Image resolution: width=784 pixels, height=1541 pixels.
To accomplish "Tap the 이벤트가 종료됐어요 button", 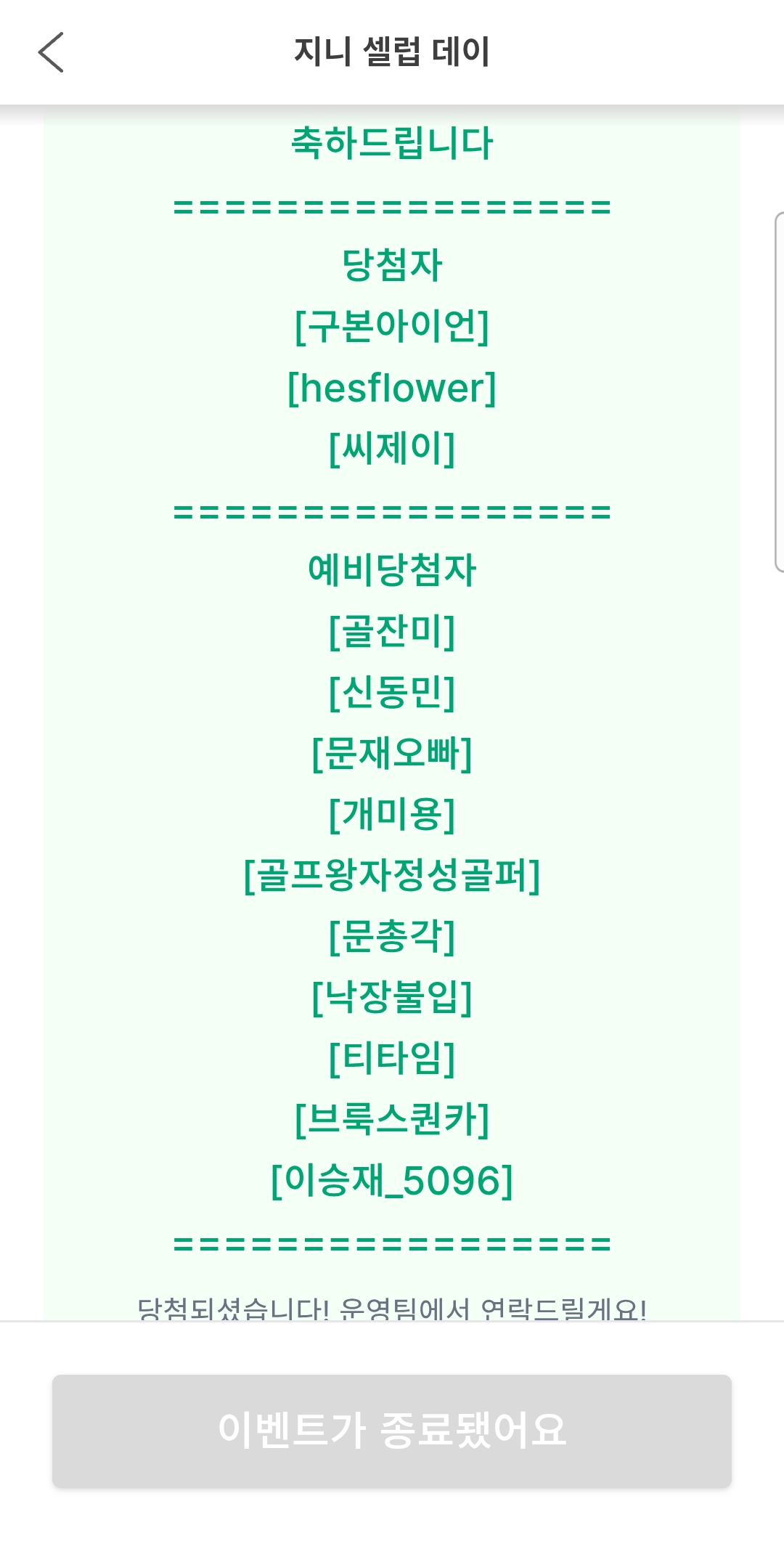I will pos(392,1431).
